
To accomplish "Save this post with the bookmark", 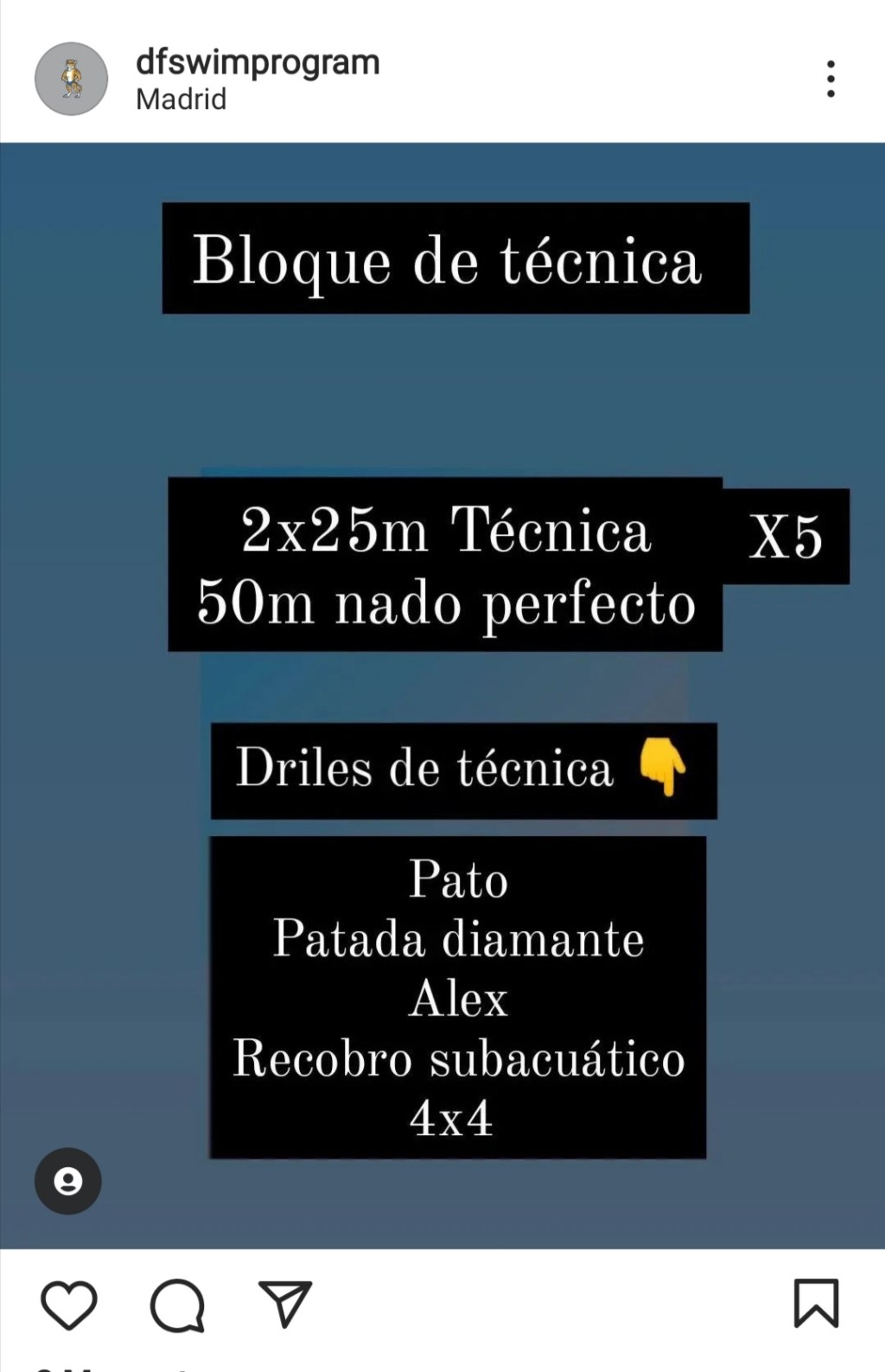I will tap(816, 1303).
